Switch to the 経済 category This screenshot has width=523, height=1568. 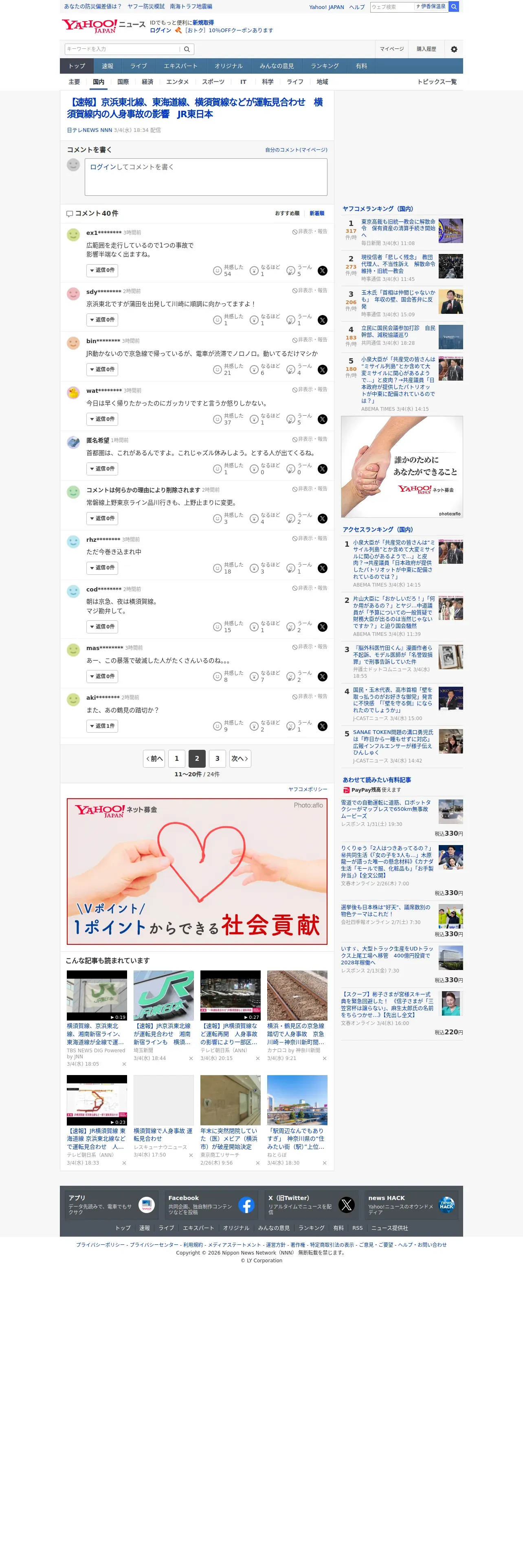[147, 81]
